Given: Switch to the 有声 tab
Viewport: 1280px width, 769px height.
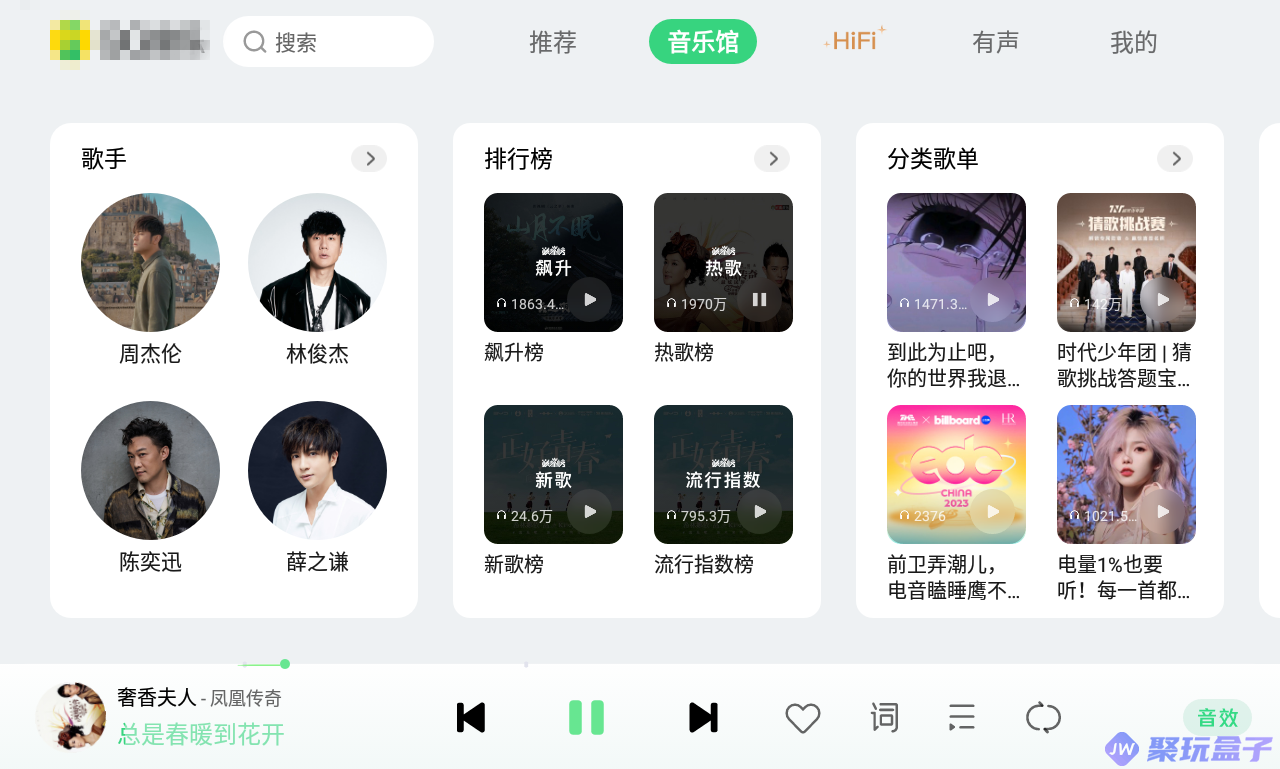Looking at the screenshot, I should pos(995,42).
